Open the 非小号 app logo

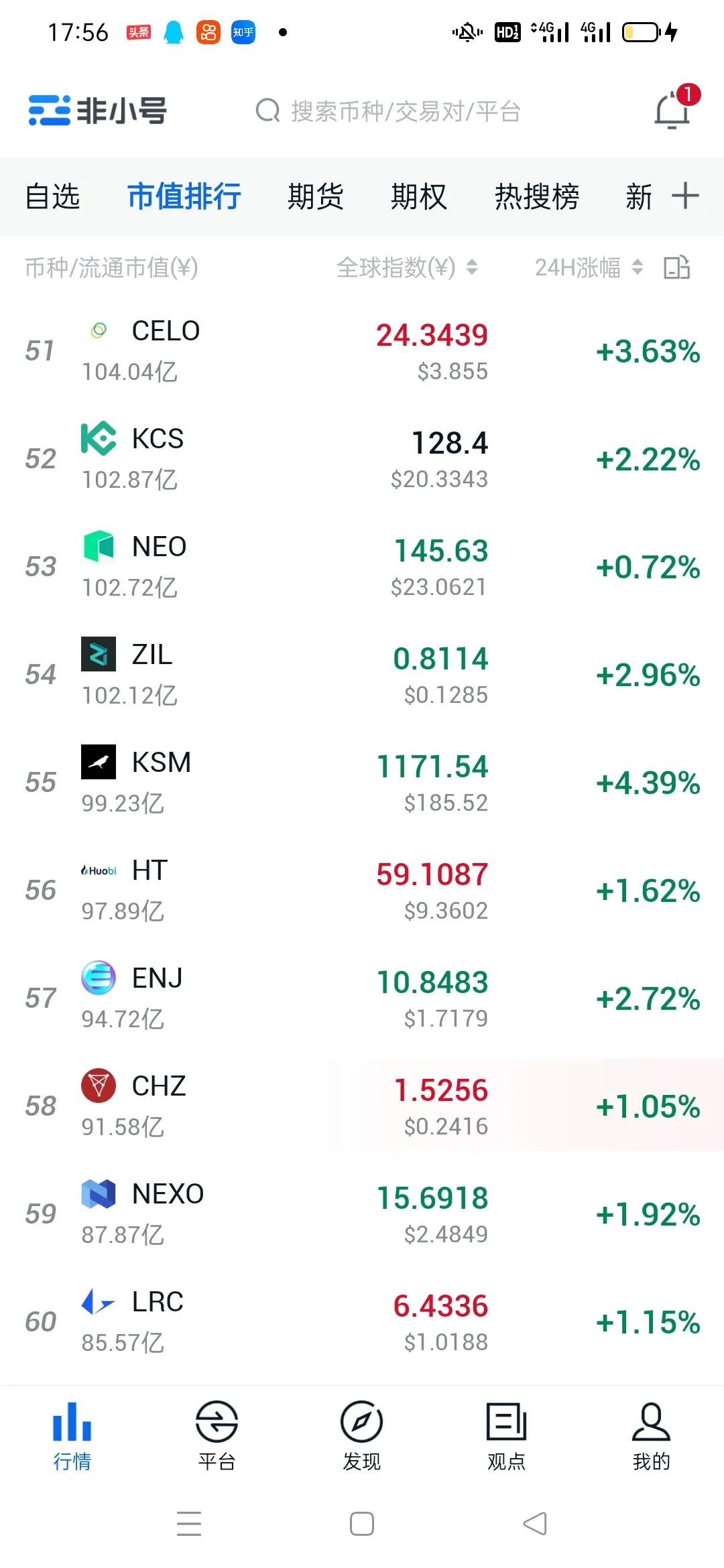click(x=97, y=111)
